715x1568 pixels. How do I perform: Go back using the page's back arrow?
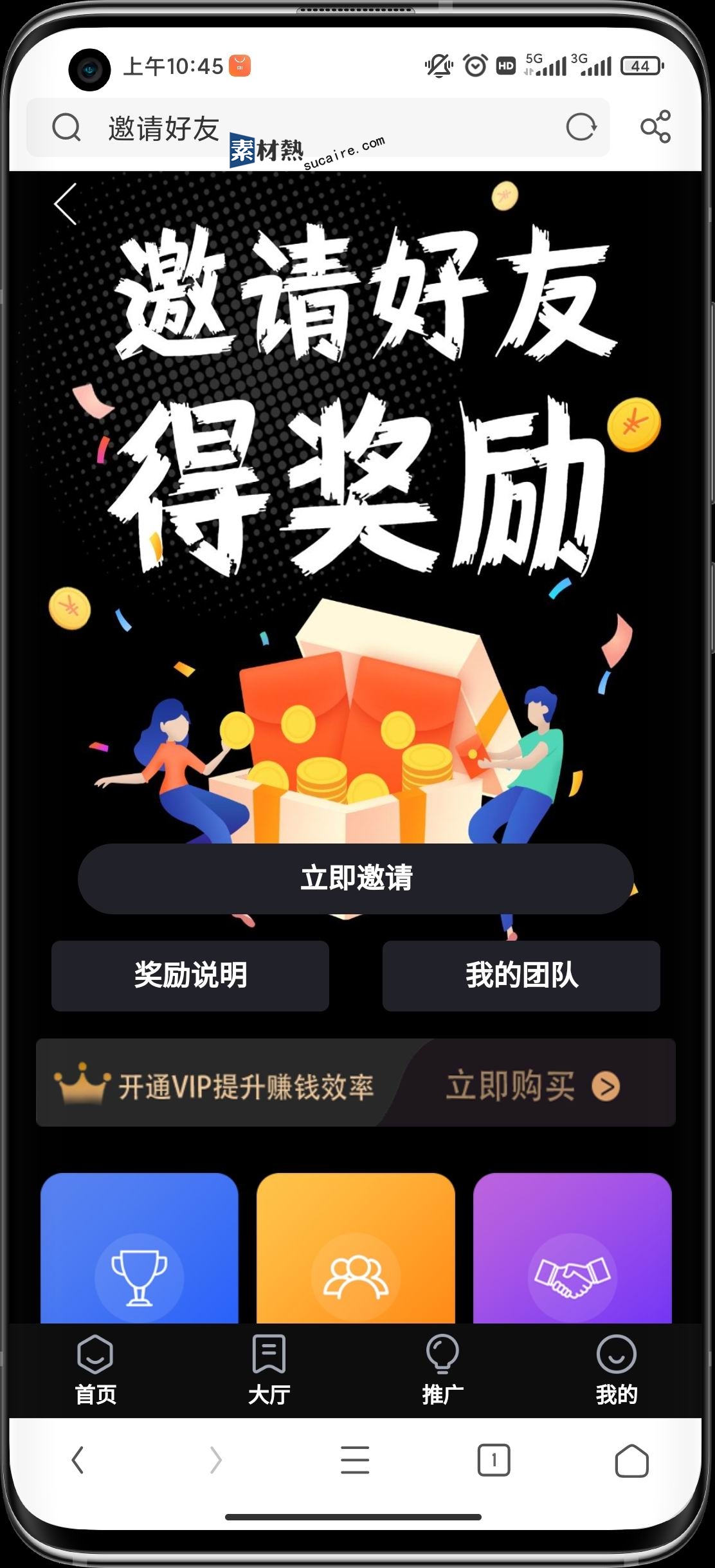point(66,204)
